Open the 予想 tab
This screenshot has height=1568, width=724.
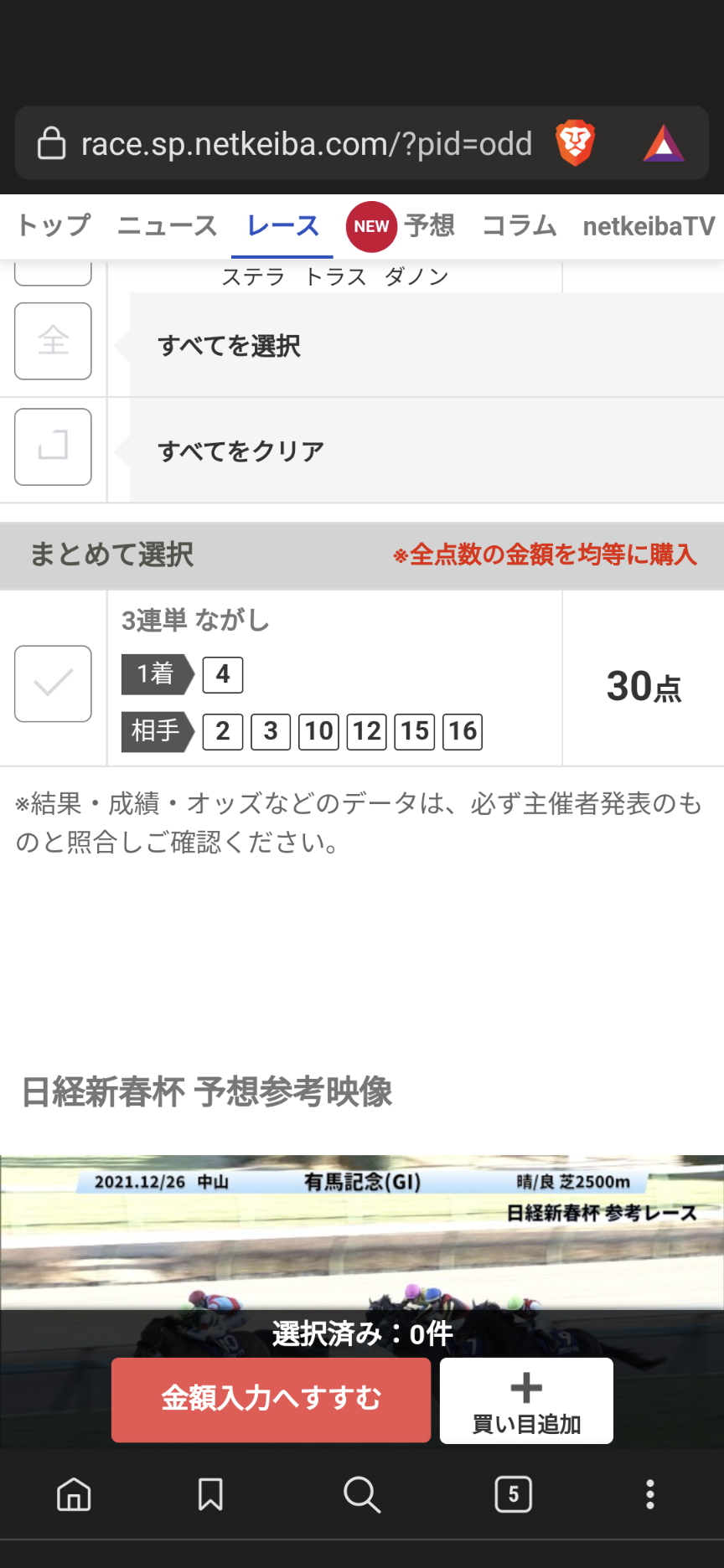click(x=428, y=225)
